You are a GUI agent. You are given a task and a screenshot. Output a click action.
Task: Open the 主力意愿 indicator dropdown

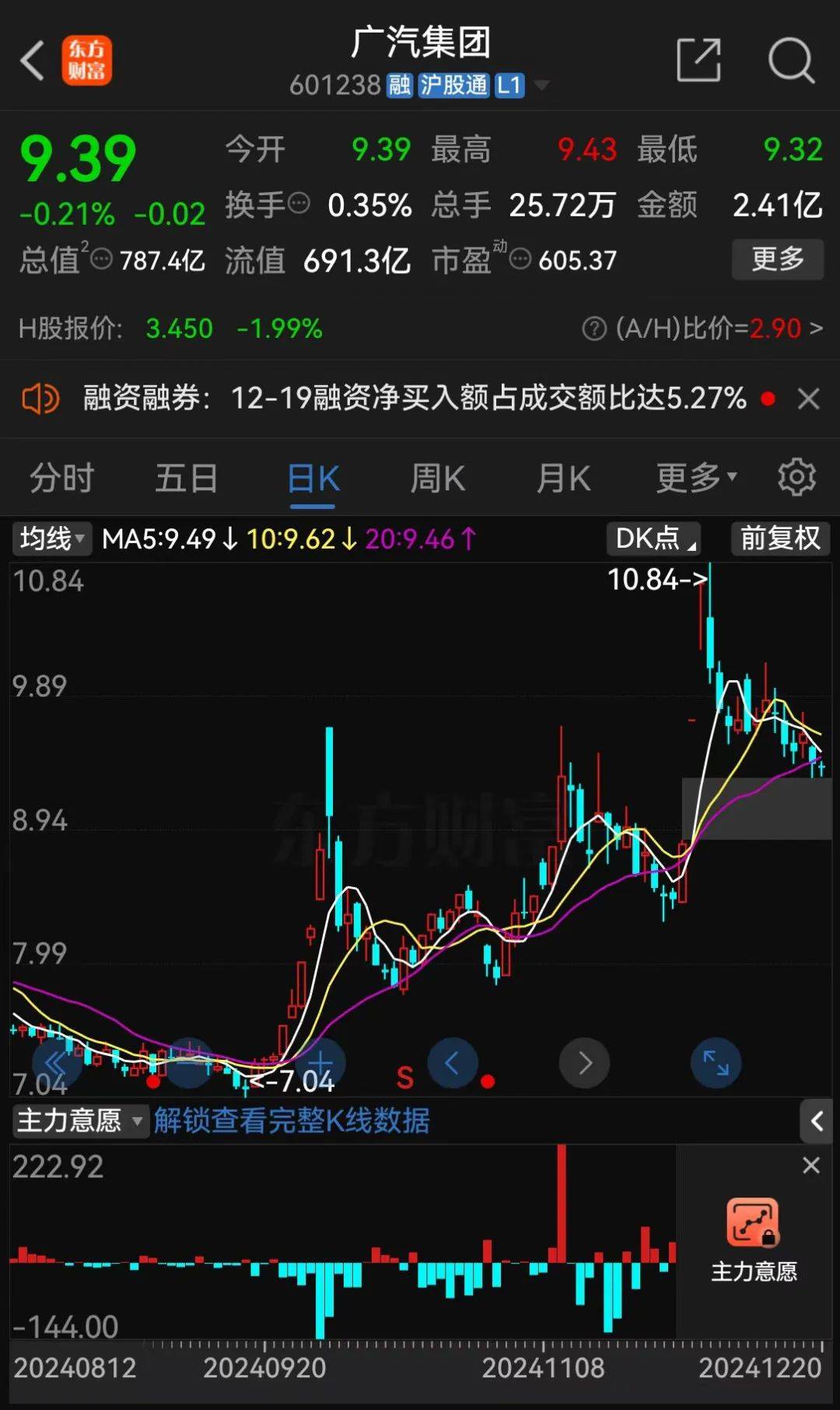tap(79, 1121)
